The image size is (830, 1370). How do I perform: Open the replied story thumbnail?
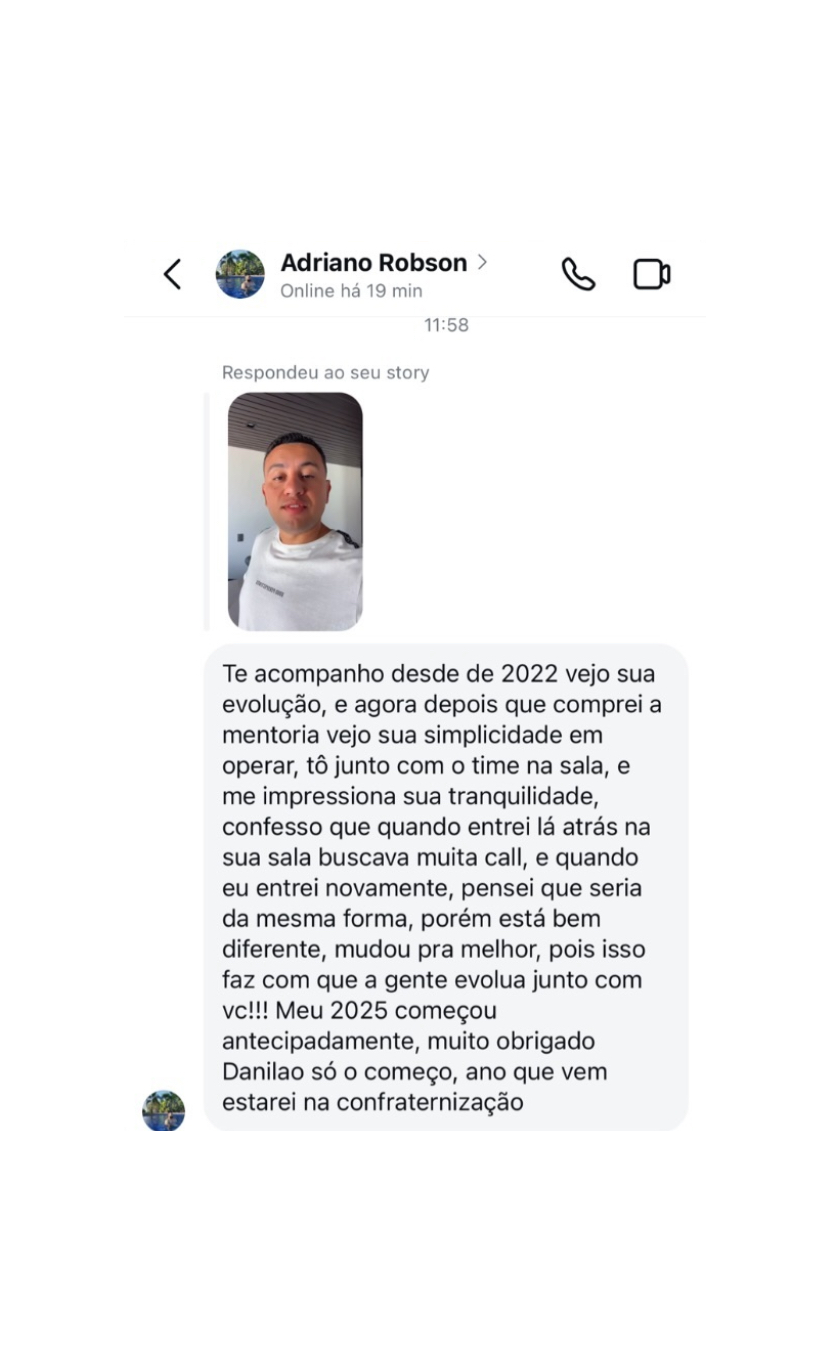coord(295,511)
